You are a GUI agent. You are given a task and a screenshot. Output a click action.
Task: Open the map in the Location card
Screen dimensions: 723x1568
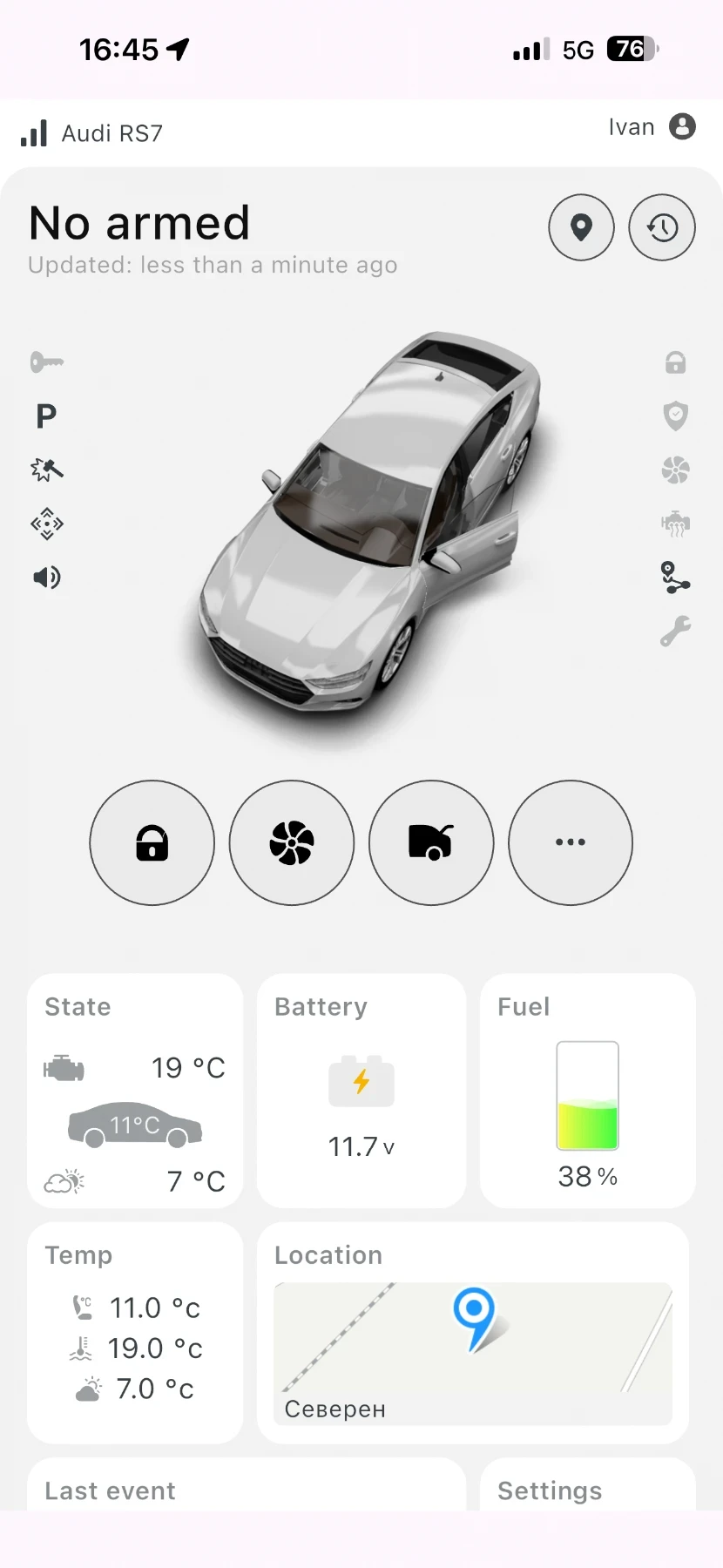tap(473, 1350)
